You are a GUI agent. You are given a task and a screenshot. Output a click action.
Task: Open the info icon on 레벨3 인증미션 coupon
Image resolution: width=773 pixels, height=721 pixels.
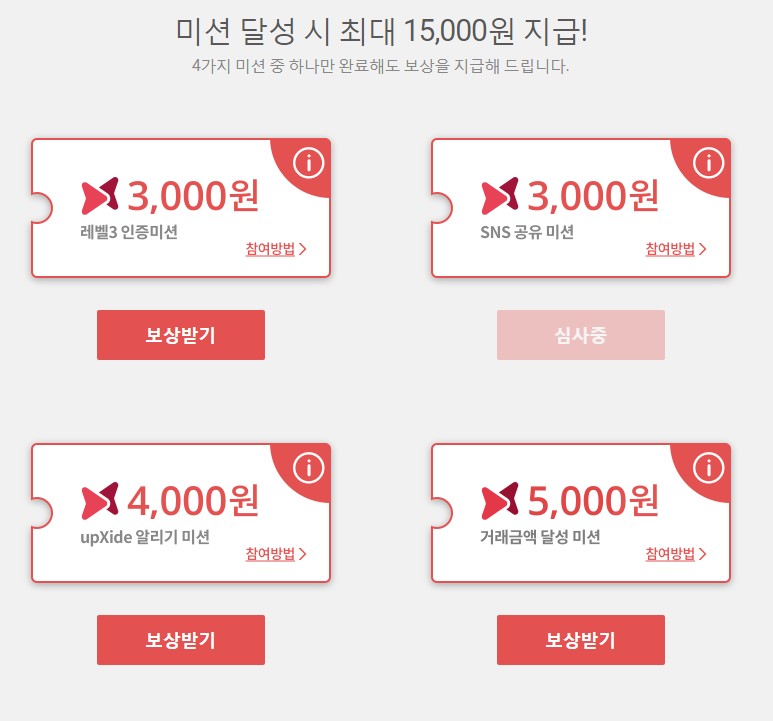[309, 163]
